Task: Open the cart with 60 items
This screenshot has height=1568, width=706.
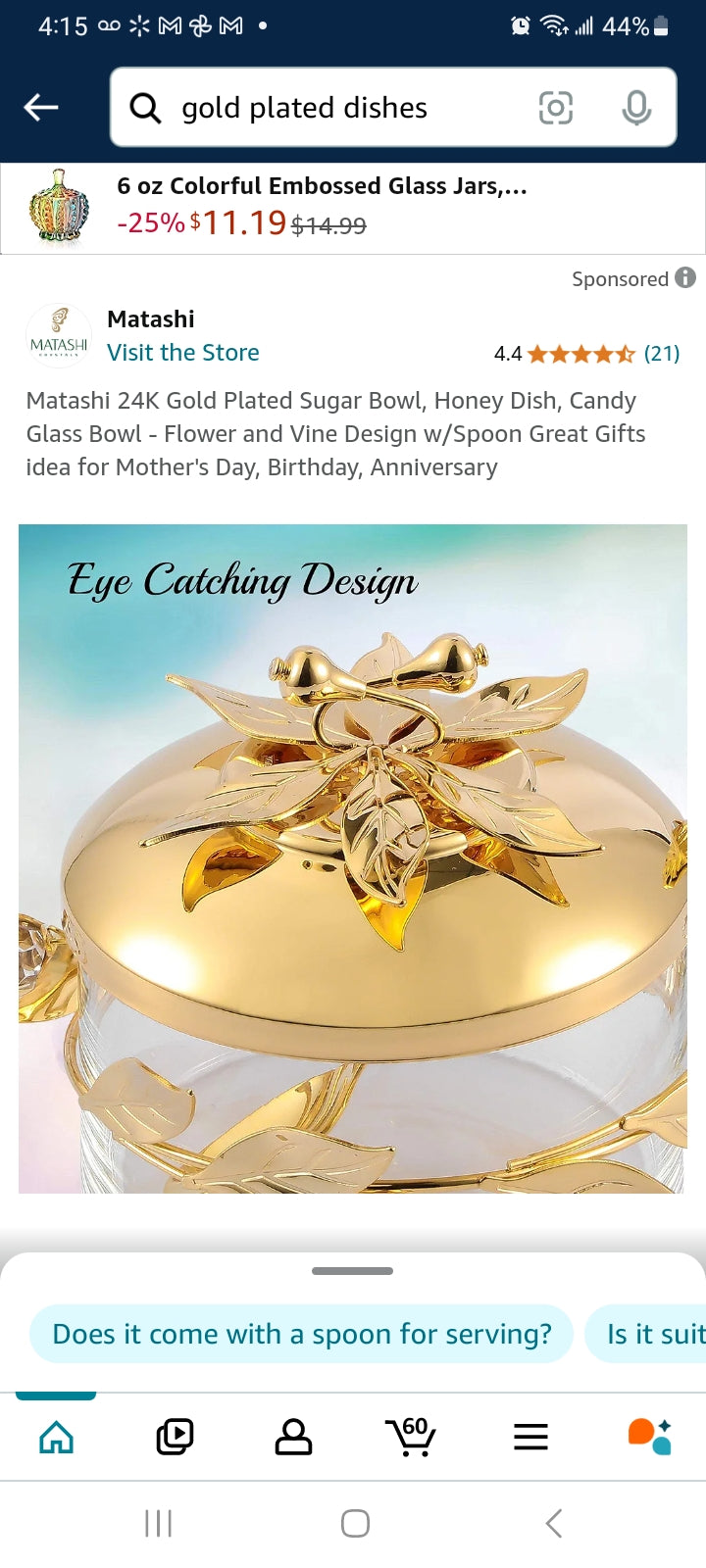Action: (x=411, y=1437)
